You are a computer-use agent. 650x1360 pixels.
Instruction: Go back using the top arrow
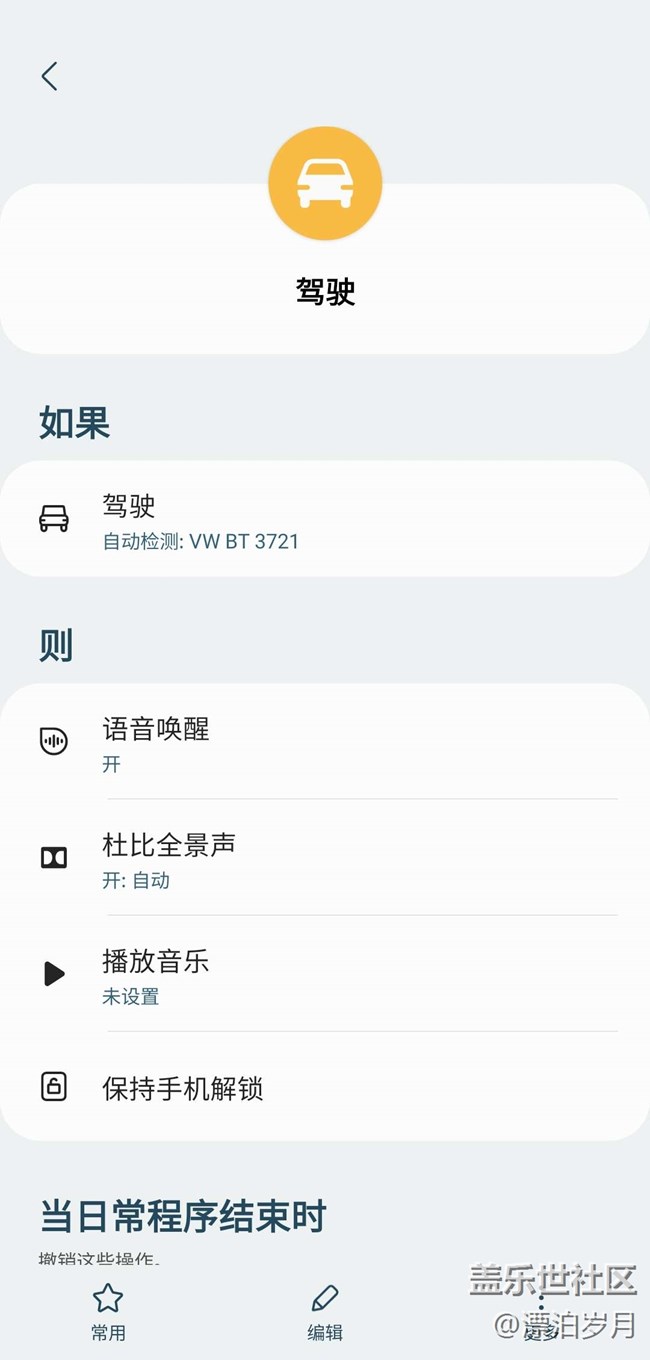pos(50,76)
